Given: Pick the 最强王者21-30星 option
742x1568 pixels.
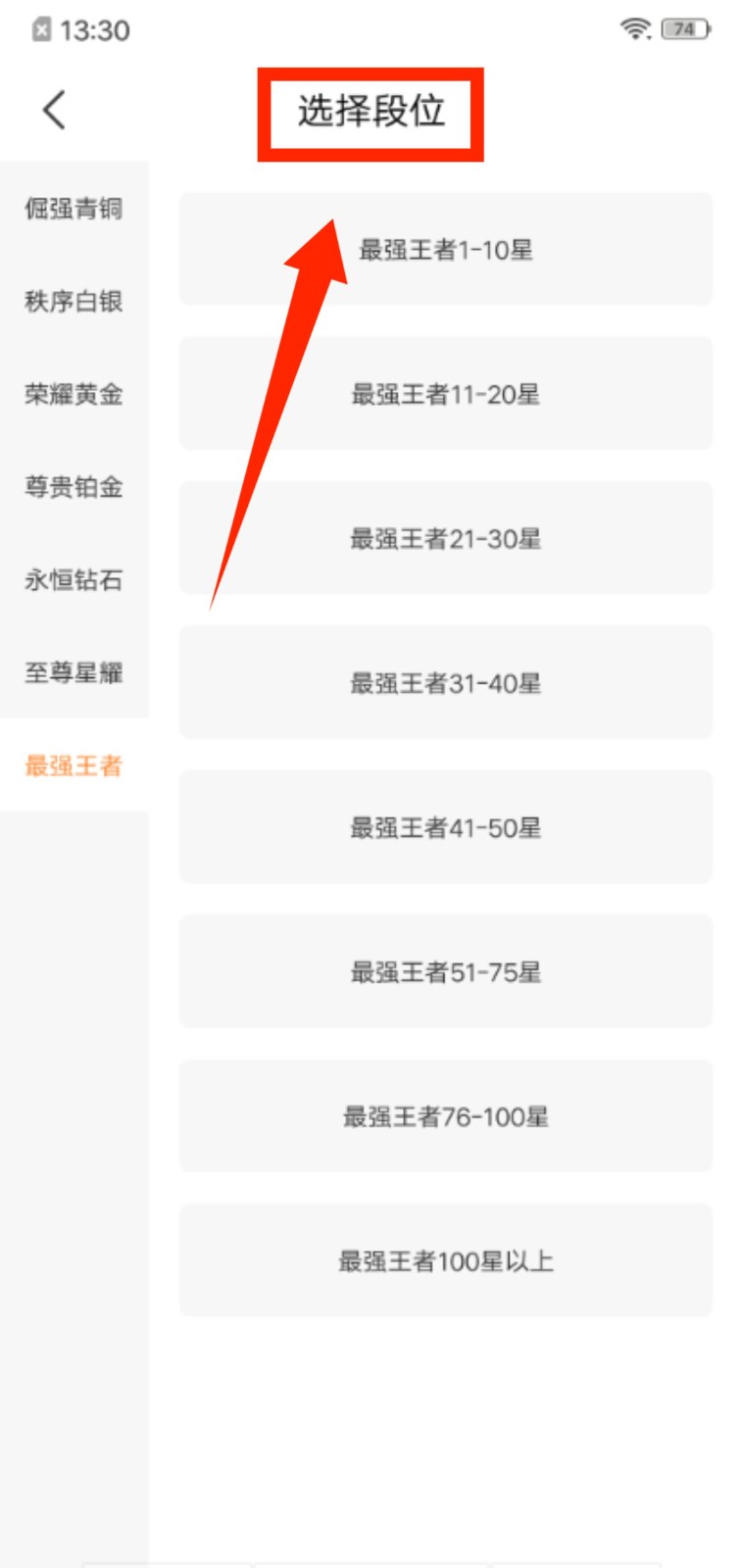Looking at the screenshot, I should click(445, 538).
